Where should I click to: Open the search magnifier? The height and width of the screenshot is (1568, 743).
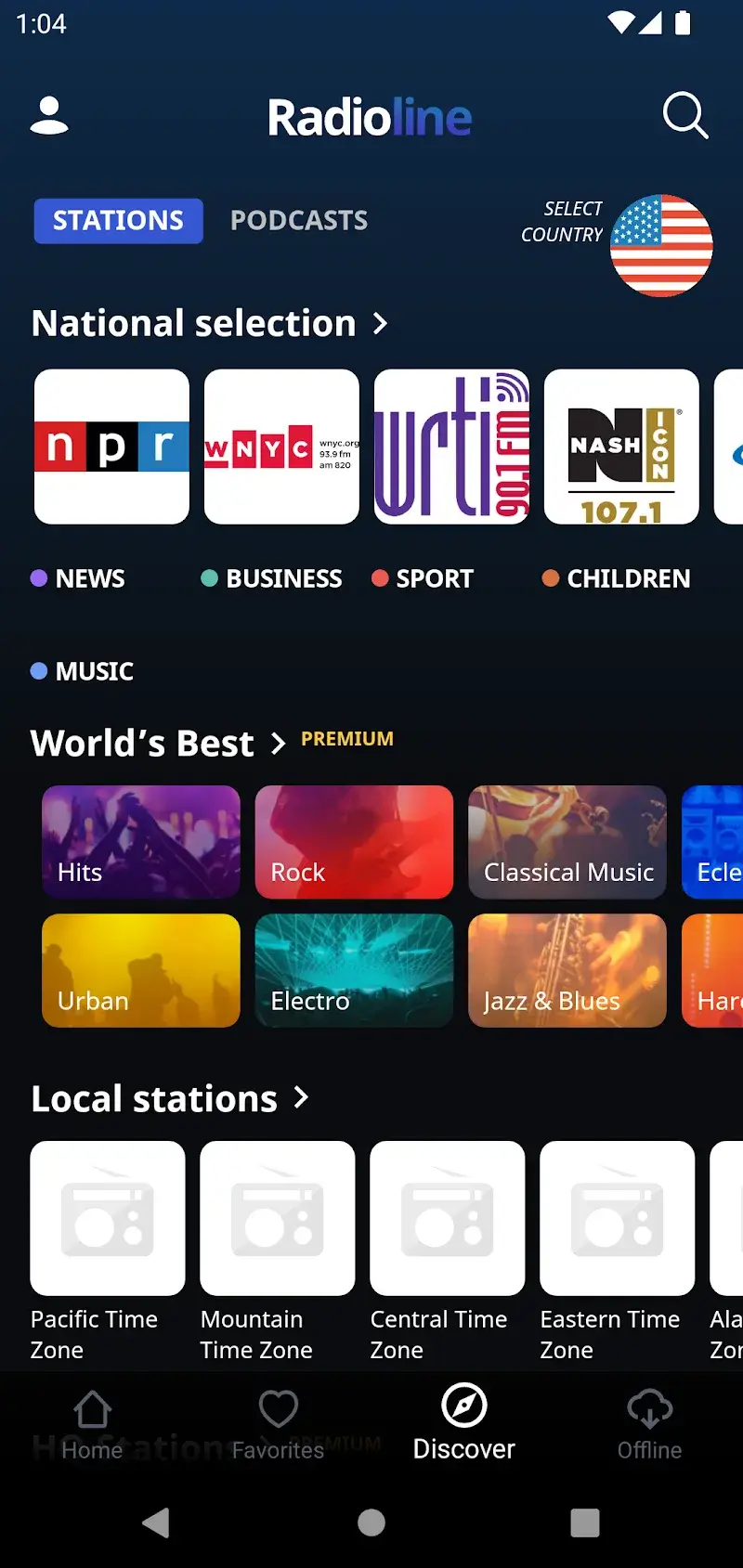click(x=685, y=116)
